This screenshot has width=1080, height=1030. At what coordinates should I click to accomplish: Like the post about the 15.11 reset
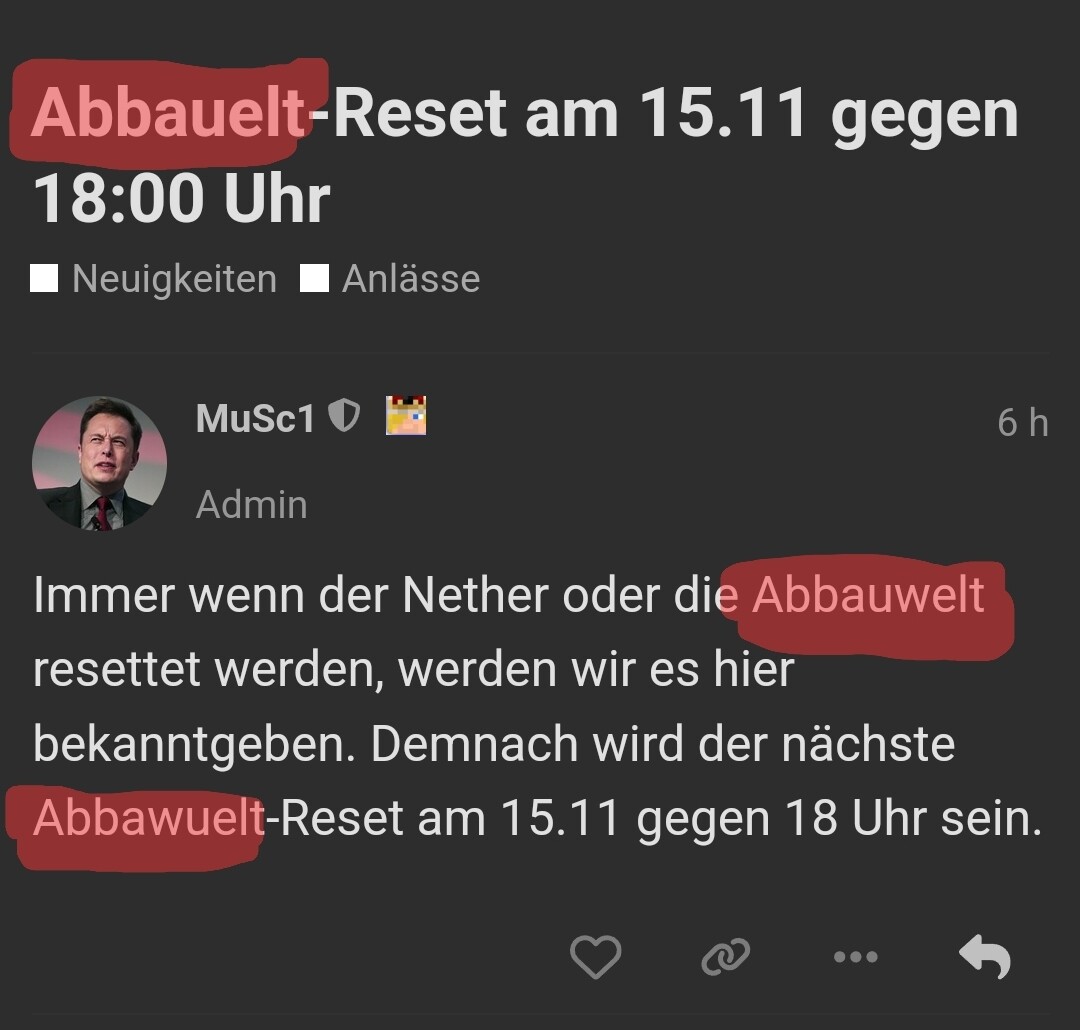click(595, 957)
